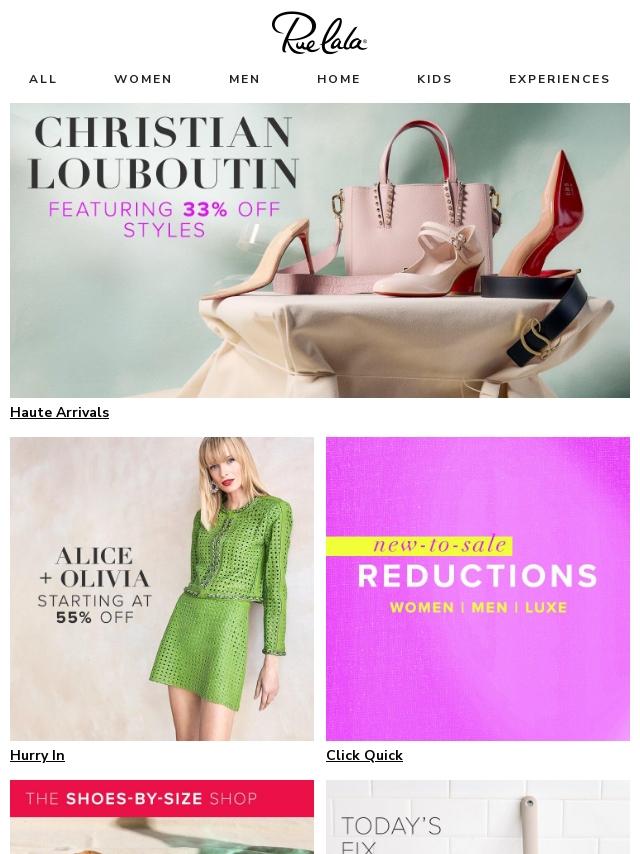Go to Rue La La homepage logo
The height and width of the screenshot is (854, 640).
(x=320, y=33)
